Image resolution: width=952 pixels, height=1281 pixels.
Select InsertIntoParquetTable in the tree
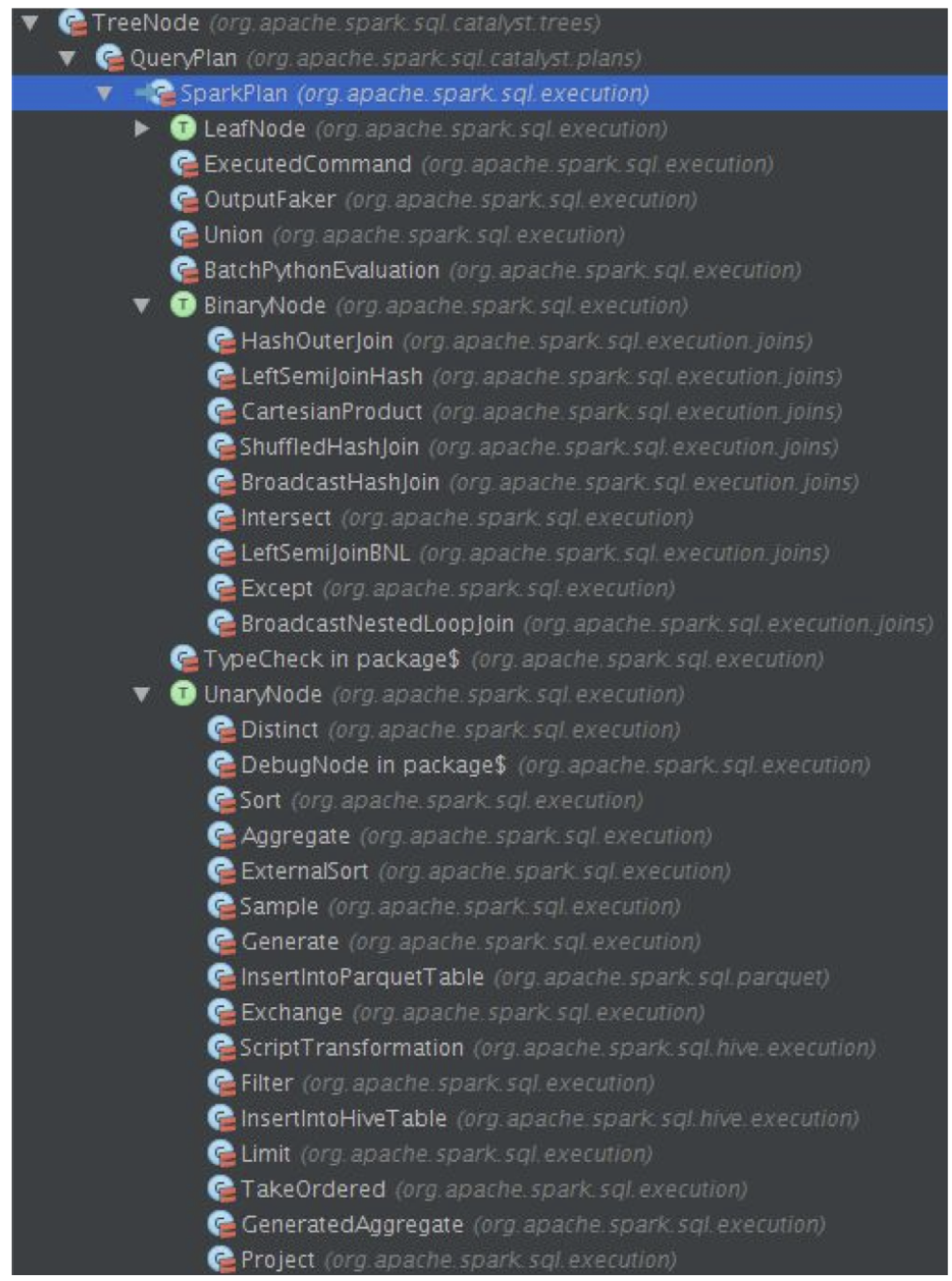[362, 977]
